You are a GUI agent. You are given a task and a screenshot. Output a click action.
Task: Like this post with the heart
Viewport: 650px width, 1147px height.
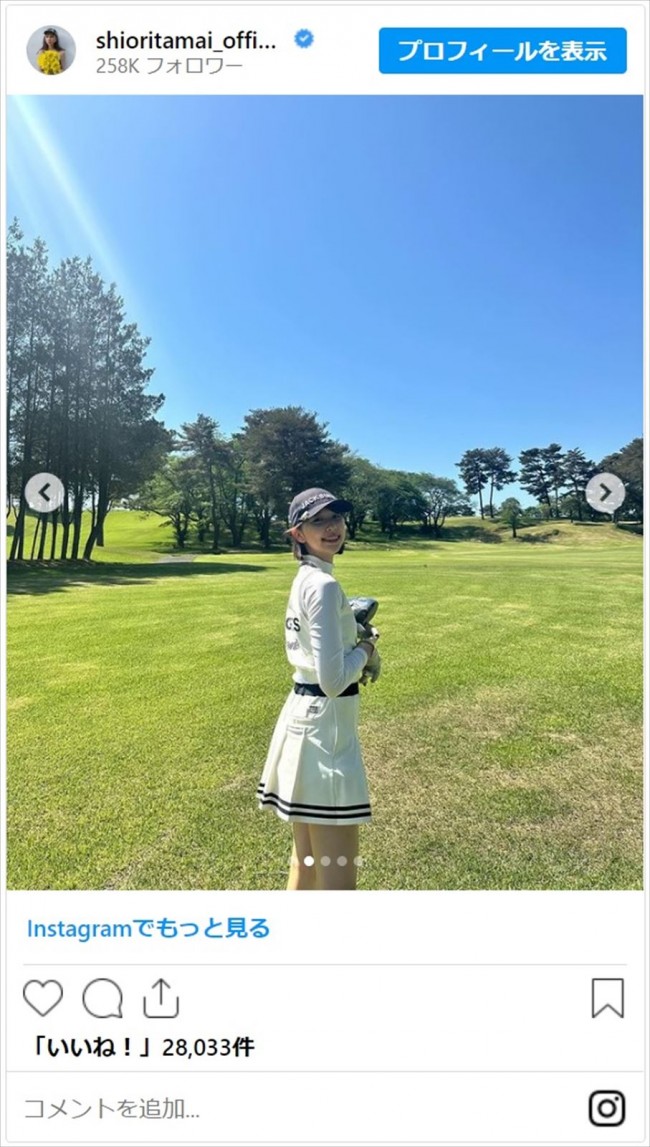click(43, 998)
